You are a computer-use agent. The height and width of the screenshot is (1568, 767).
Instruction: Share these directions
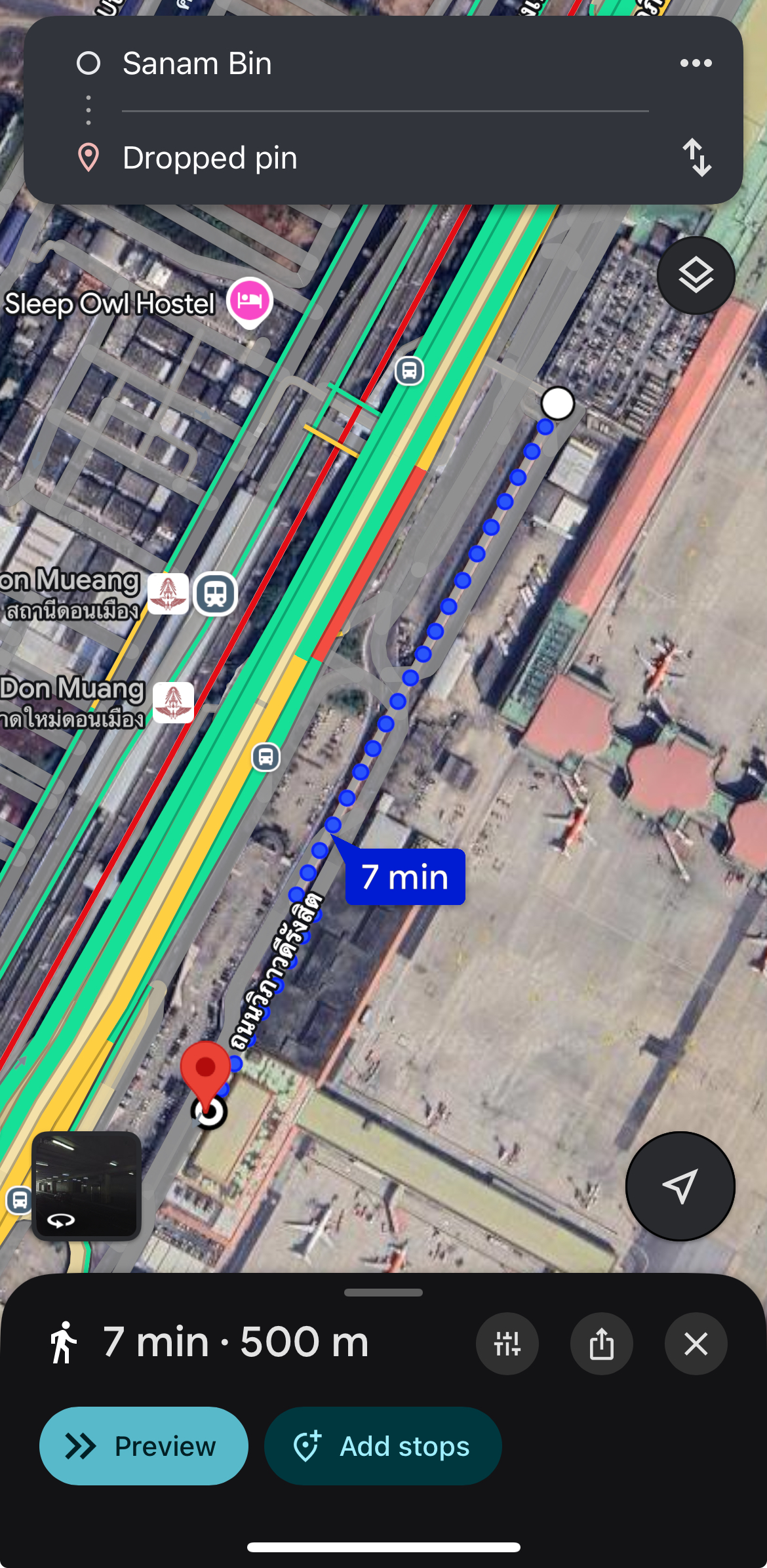point(601,1344)
